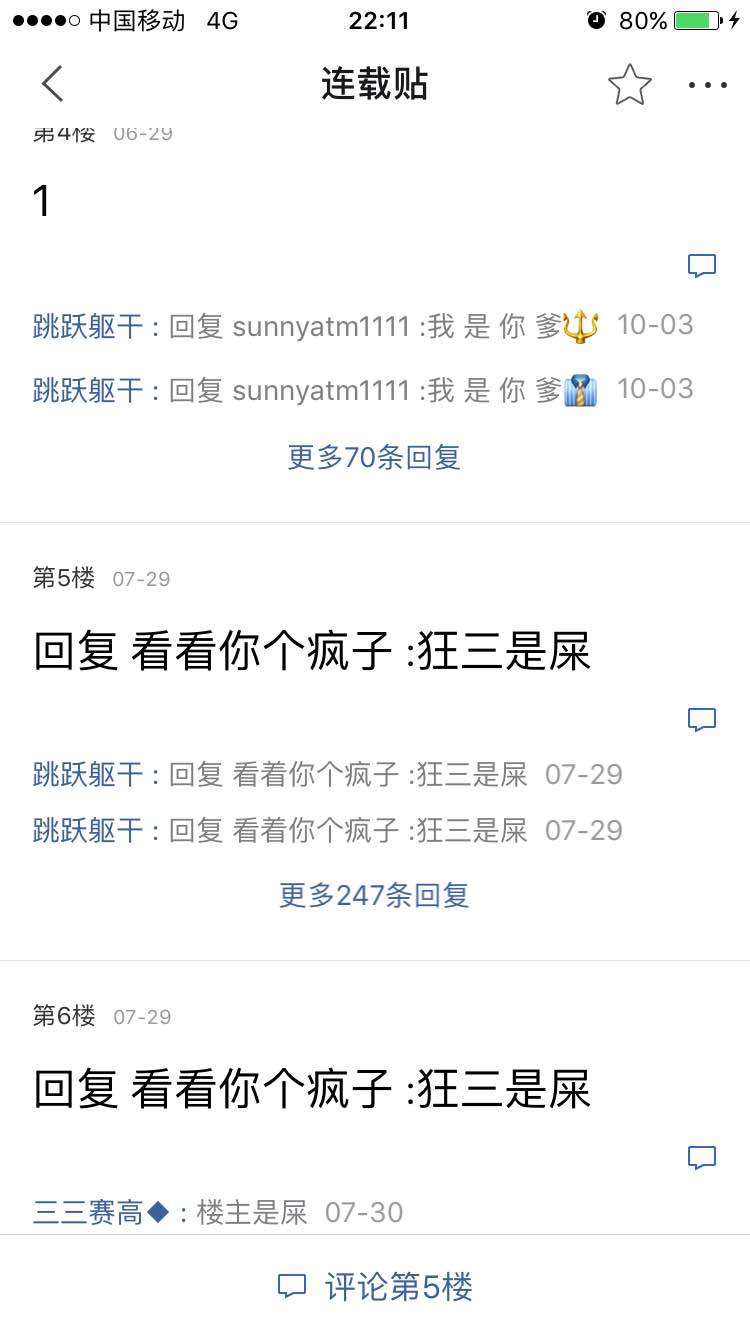Tap the comment icon on floor 4

(x=702, y=266)
